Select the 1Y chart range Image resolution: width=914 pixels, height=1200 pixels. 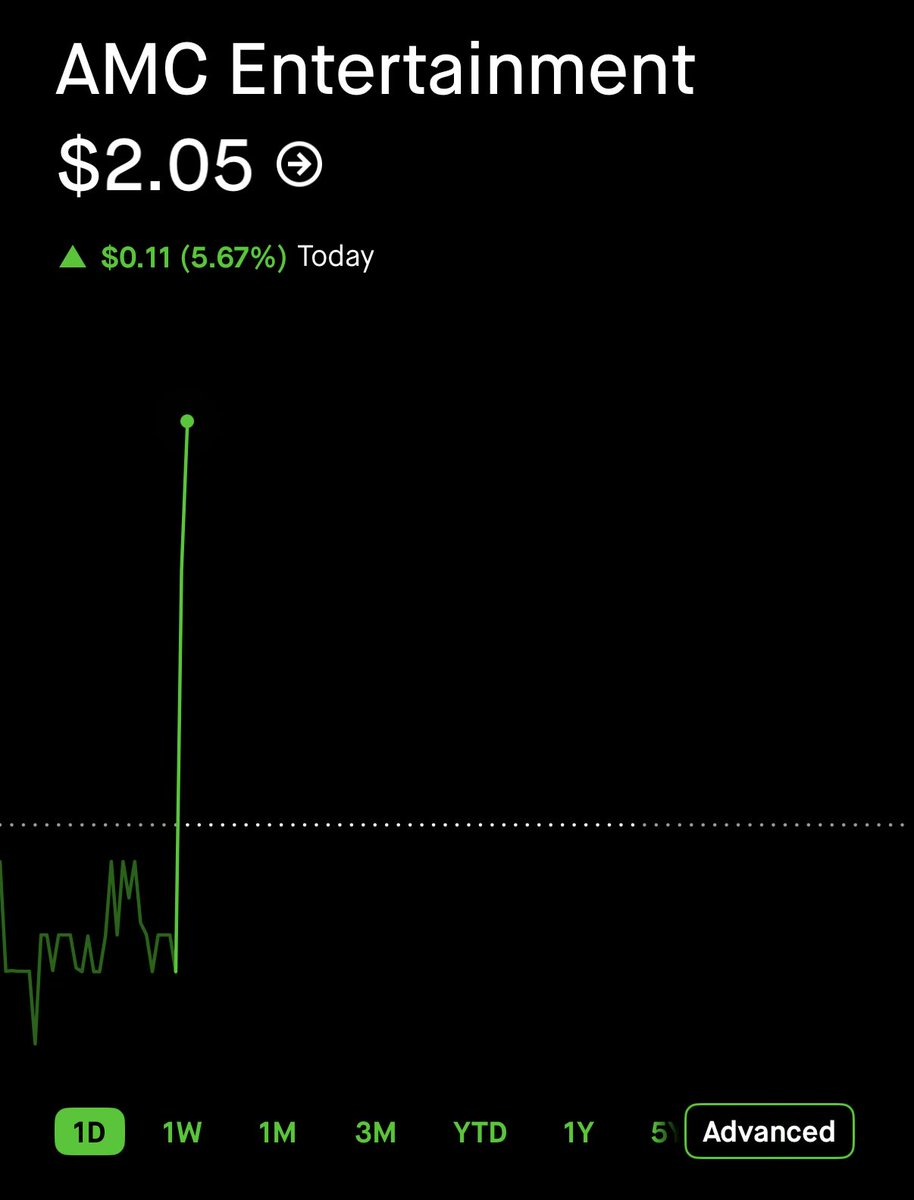point(578,1132)
